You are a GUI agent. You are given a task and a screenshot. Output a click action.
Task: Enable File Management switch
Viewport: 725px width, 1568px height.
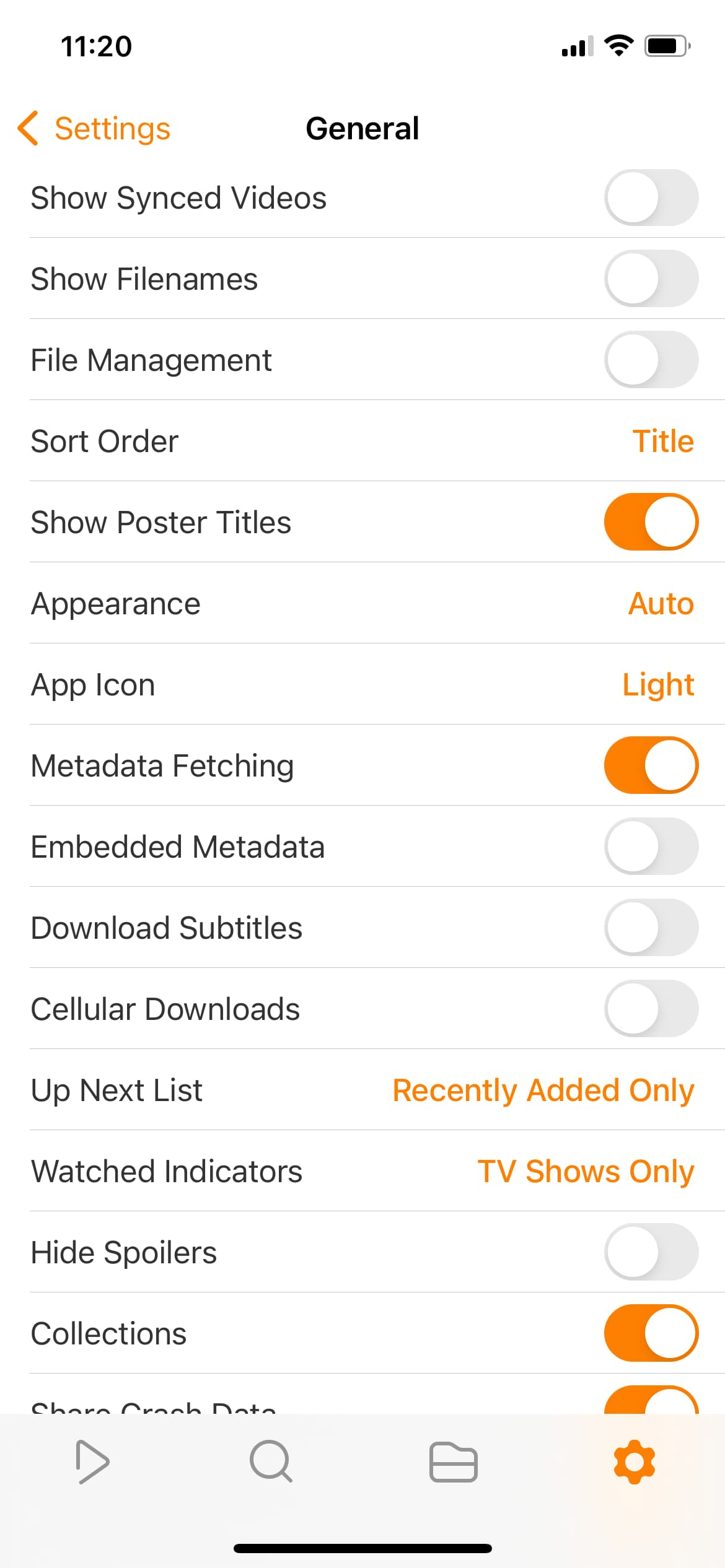(x=651, y=360)
